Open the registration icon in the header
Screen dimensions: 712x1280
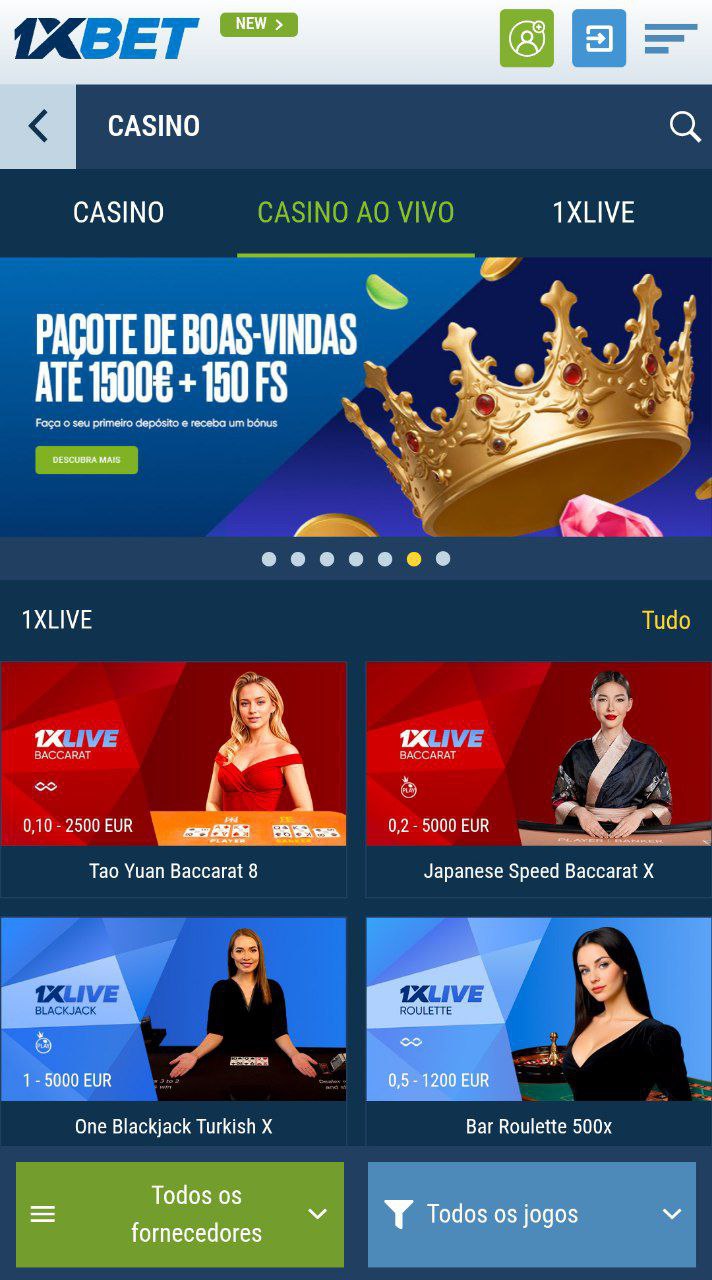526,39
